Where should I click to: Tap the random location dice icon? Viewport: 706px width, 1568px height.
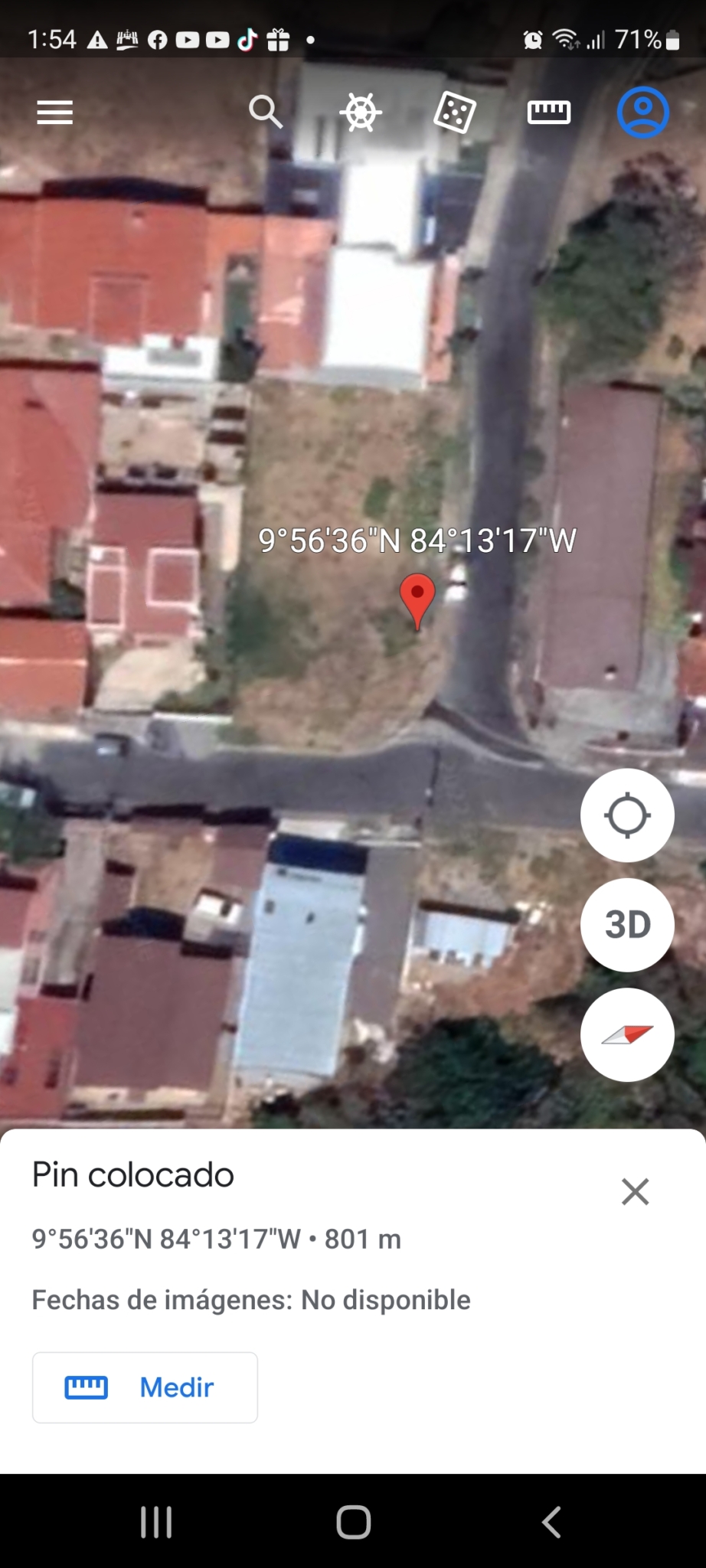click(455, 113)
